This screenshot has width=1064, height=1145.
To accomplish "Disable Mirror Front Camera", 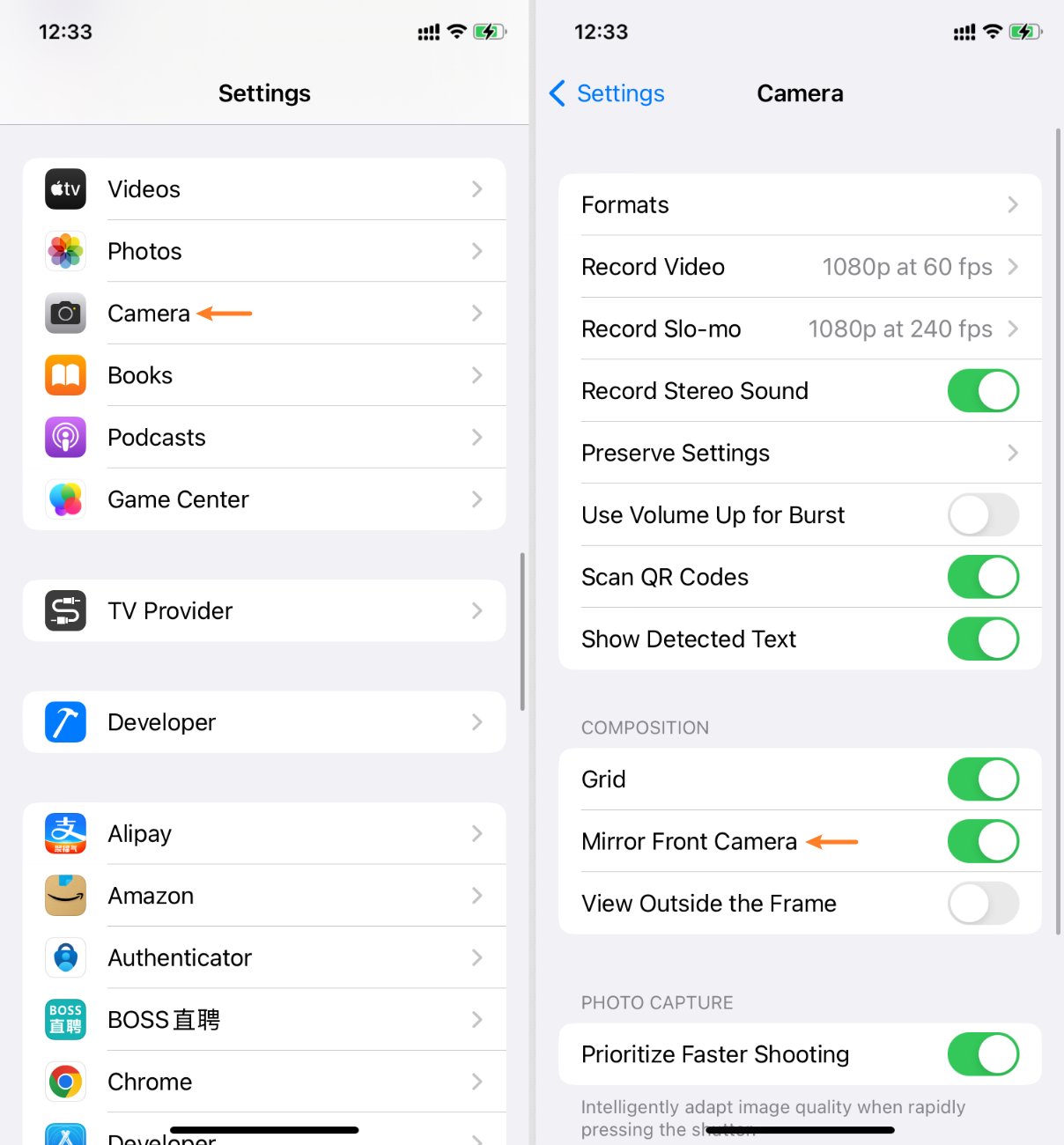I will pos(983,841).
